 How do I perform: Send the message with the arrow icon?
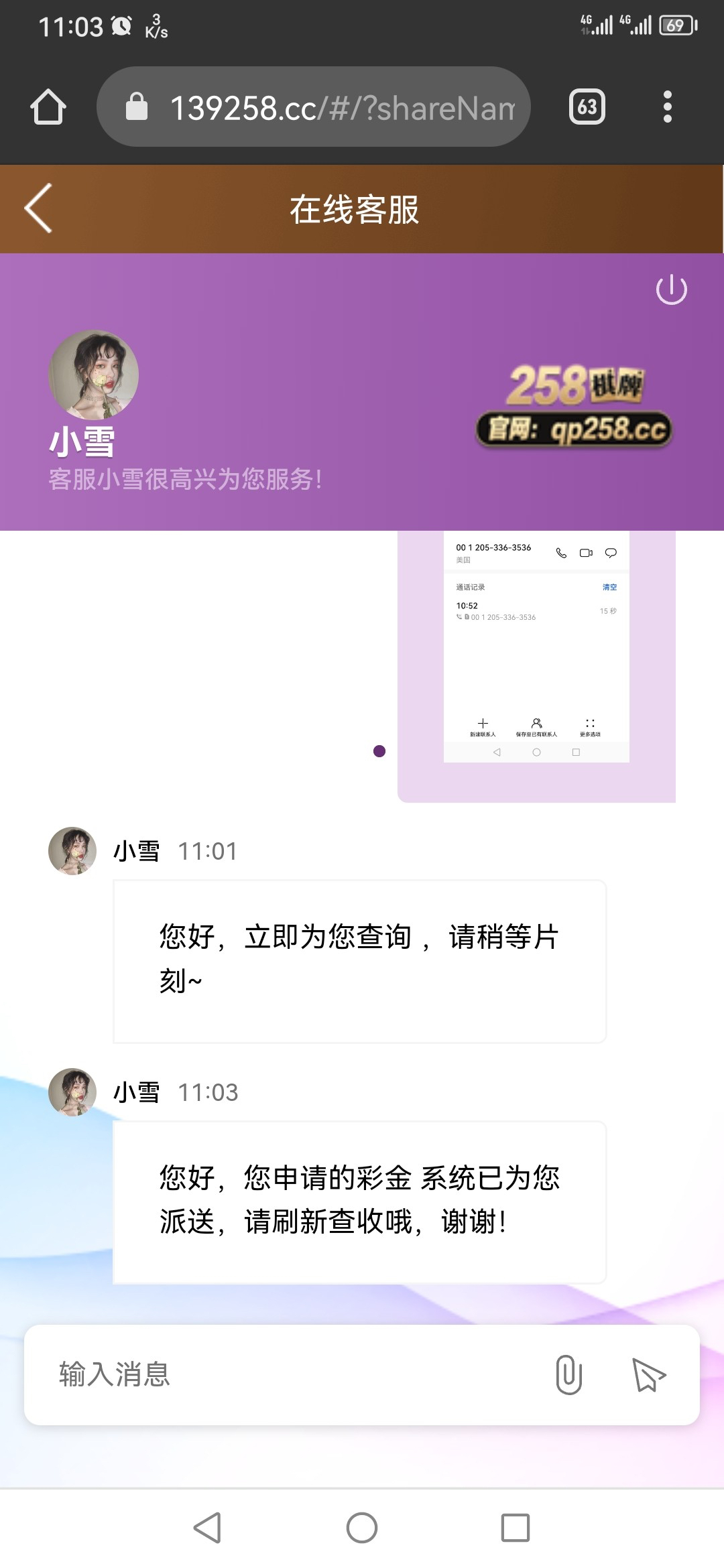coord(648,1374)
